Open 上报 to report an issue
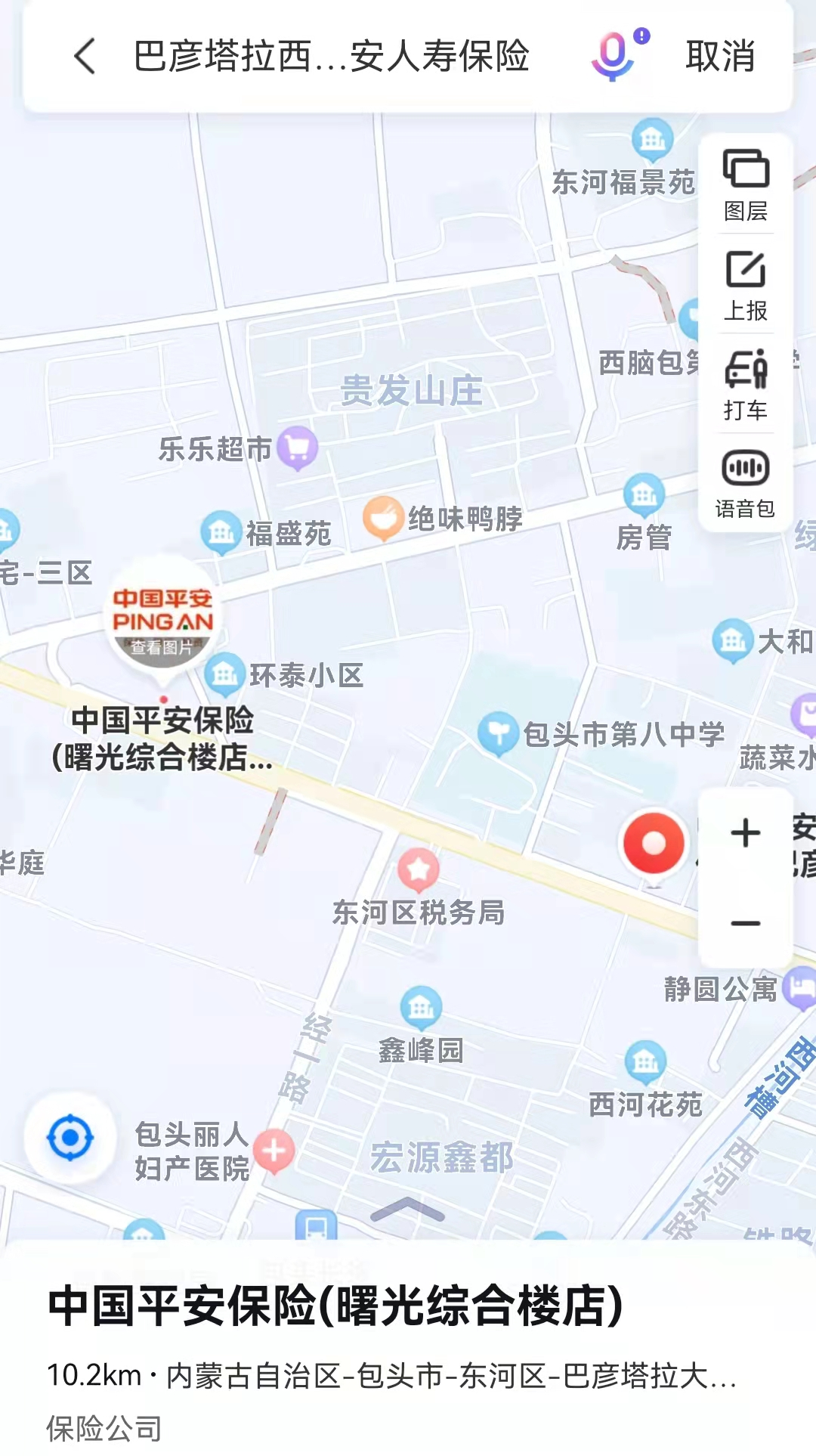The image size is (816, 1456). tap(746, 285)
